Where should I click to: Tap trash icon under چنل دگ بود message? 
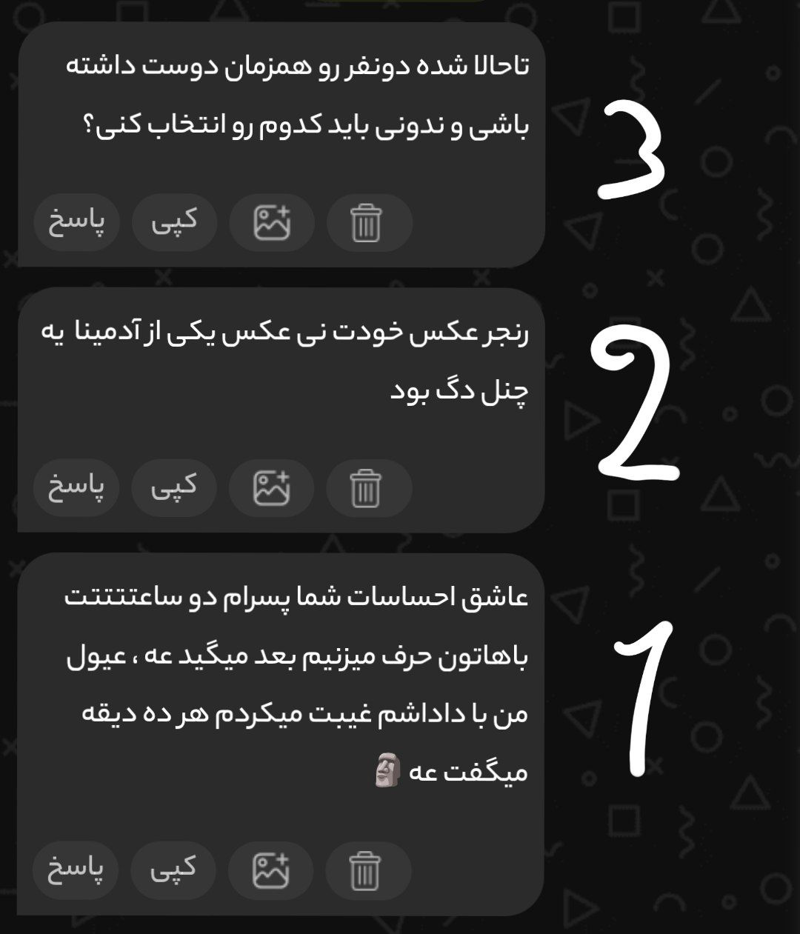tap(367, 488)
